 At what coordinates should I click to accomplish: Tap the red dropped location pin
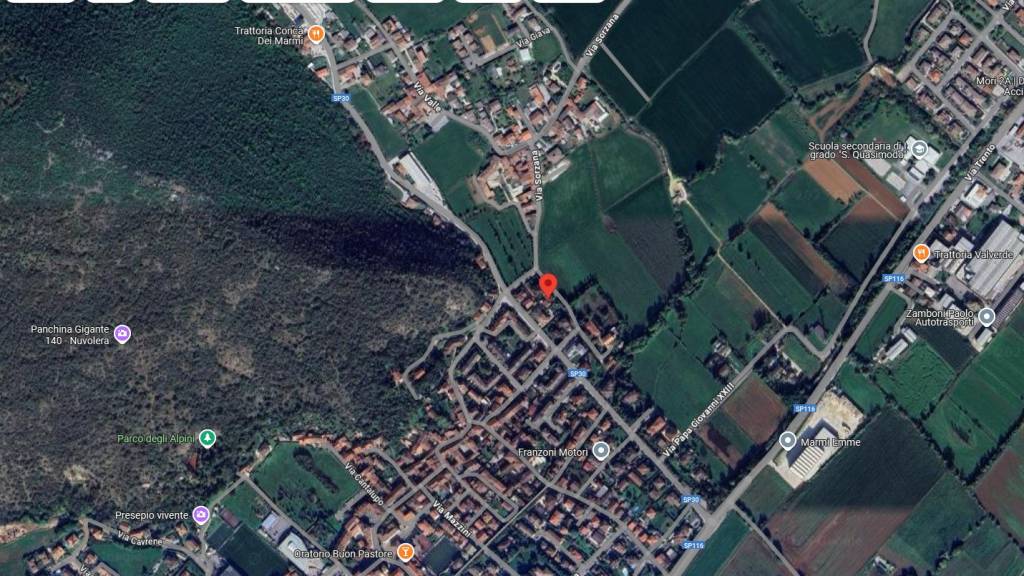click(547, 285)
